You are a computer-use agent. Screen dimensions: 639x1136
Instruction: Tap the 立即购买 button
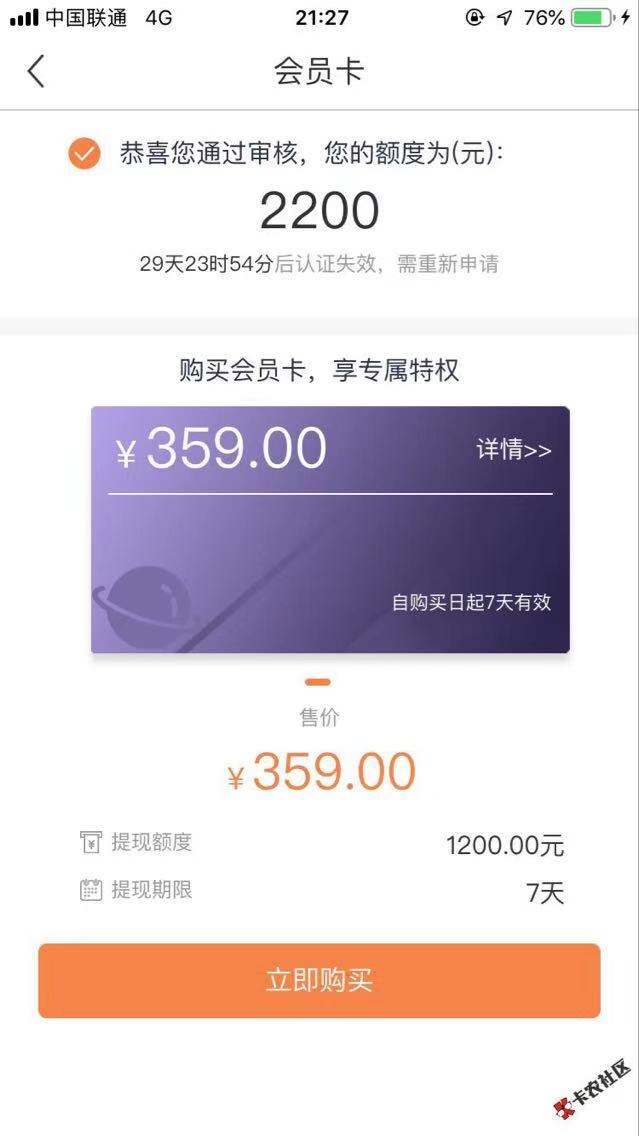click(x=320, y=980)
